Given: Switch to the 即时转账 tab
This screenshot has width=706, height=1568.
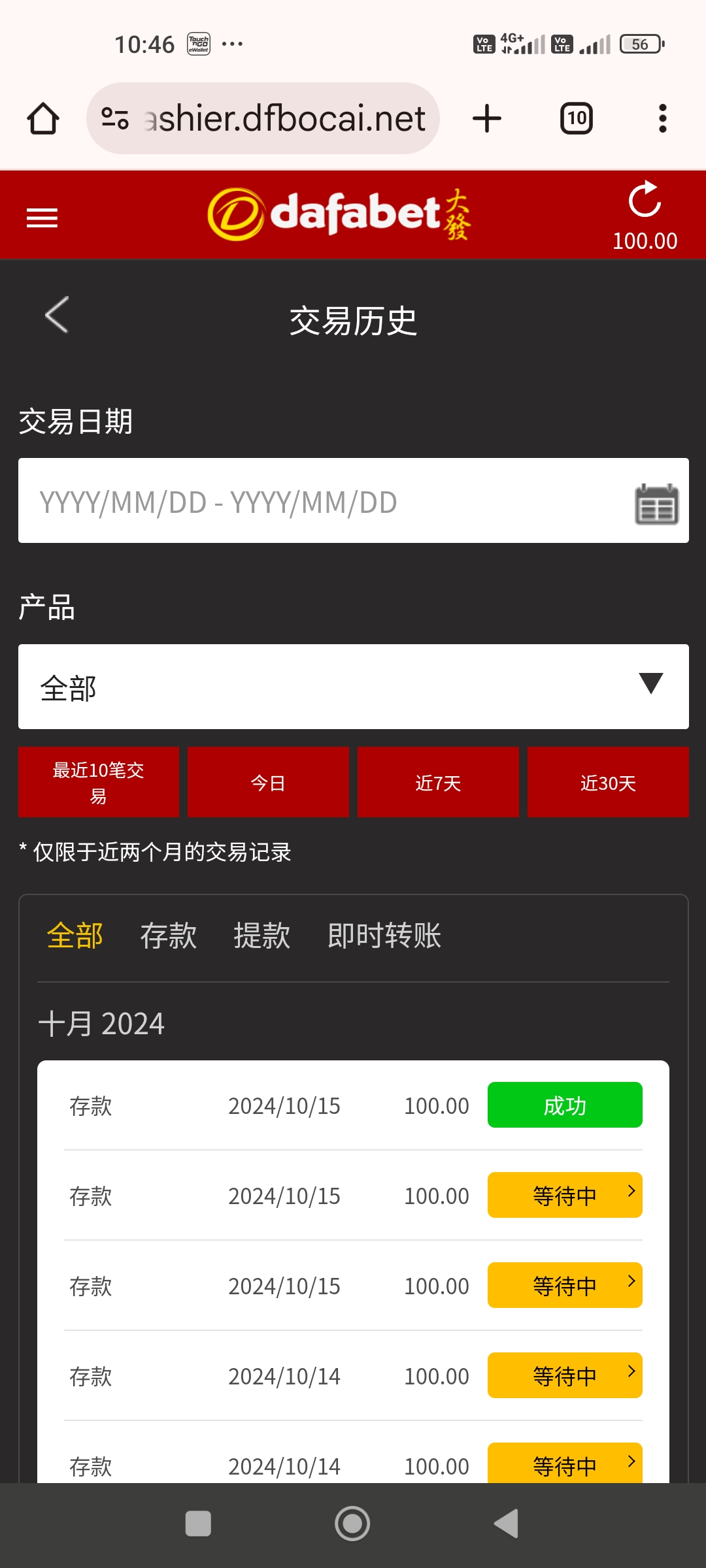Looking at the screenshot, I should coord(384,936).
